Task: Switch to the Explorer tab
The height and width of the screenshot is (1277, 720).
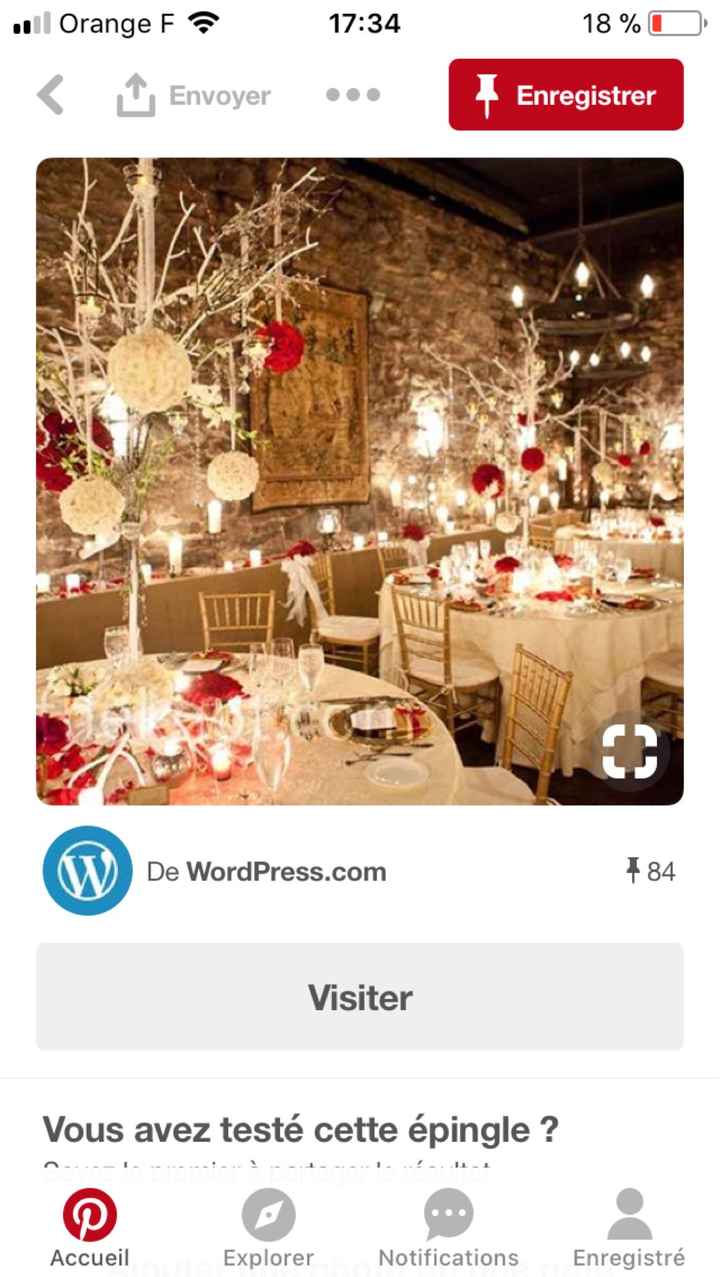Action: 268,1228
